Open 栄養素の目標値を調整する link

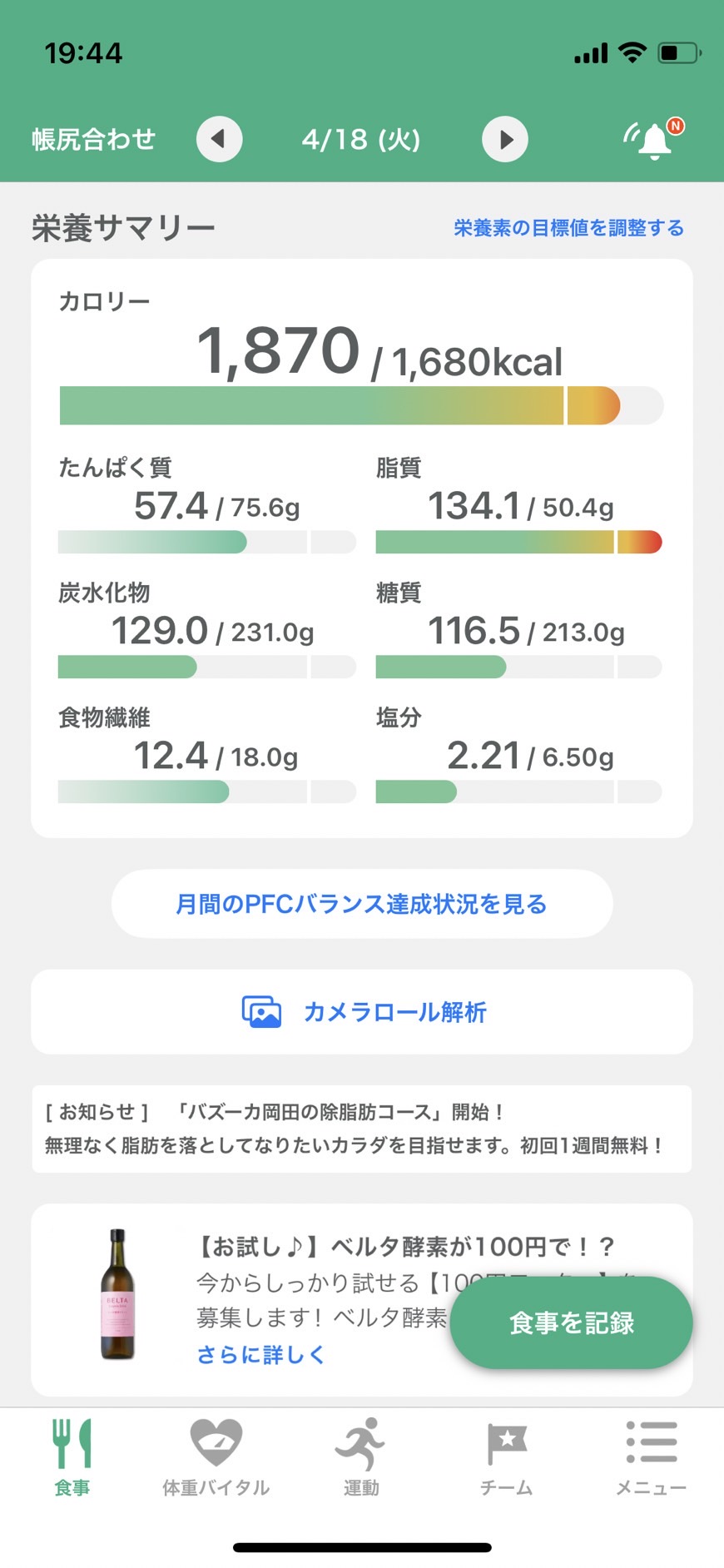pos(569,228)
